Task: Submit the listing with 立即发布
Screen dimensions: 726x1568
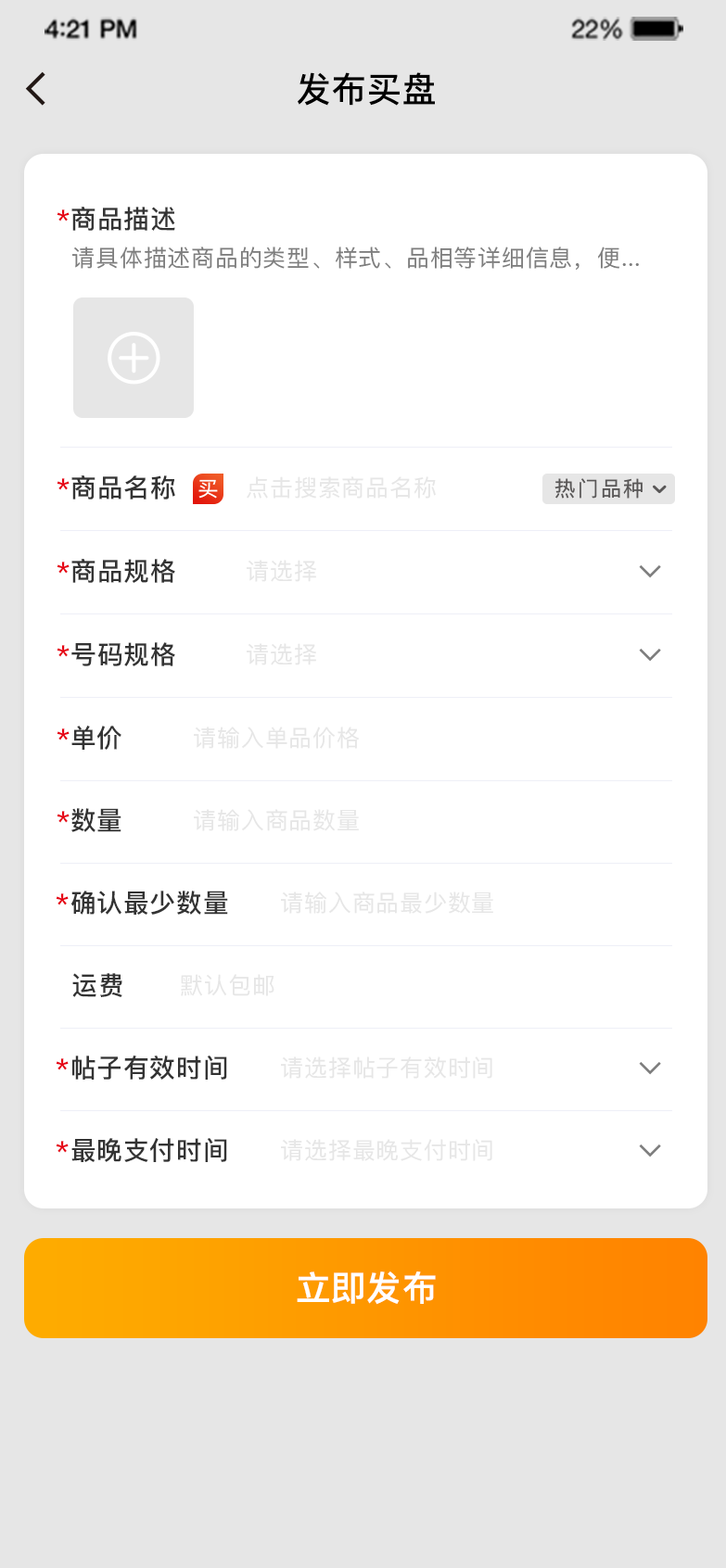Action: point(365,1288)
